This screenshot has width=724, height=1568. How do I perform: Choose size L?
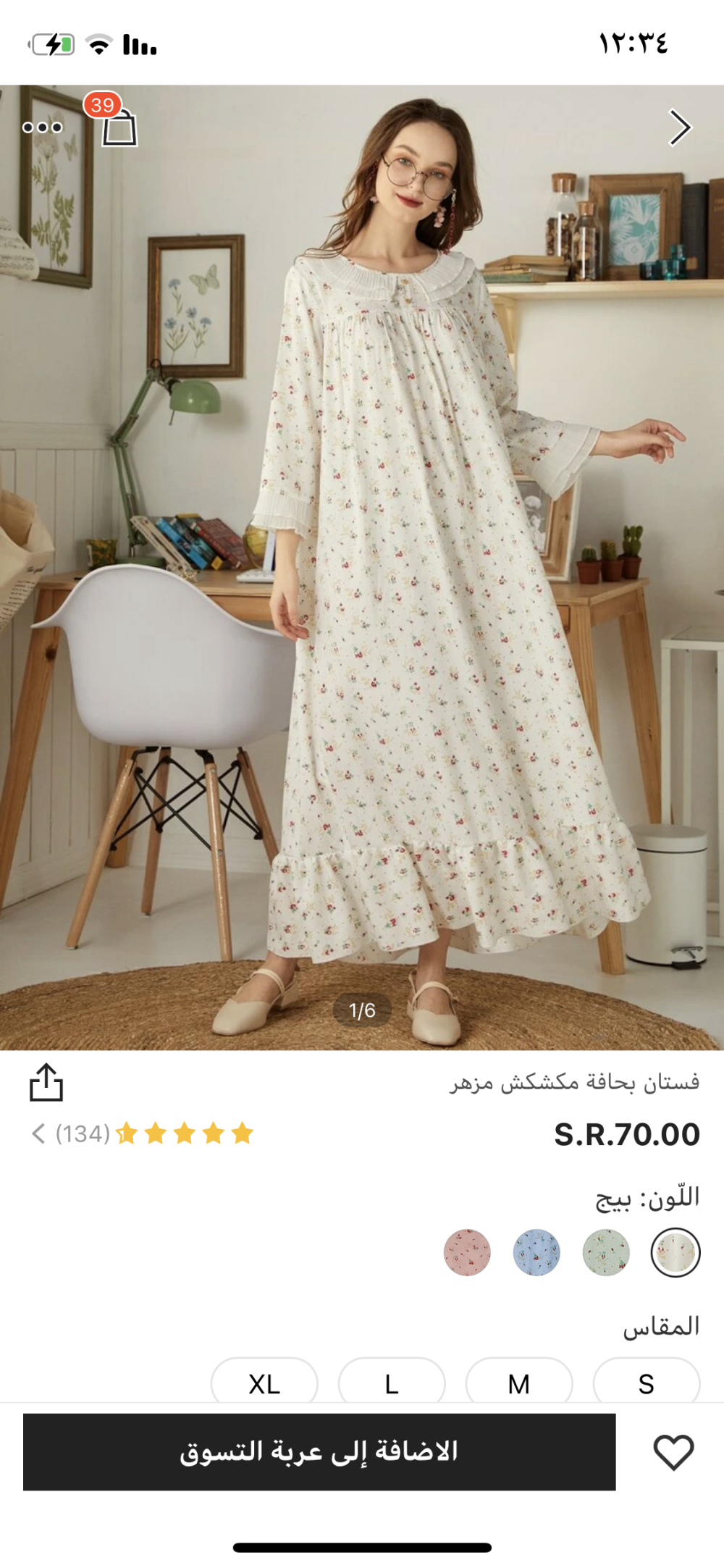[x=392, y=1383]
